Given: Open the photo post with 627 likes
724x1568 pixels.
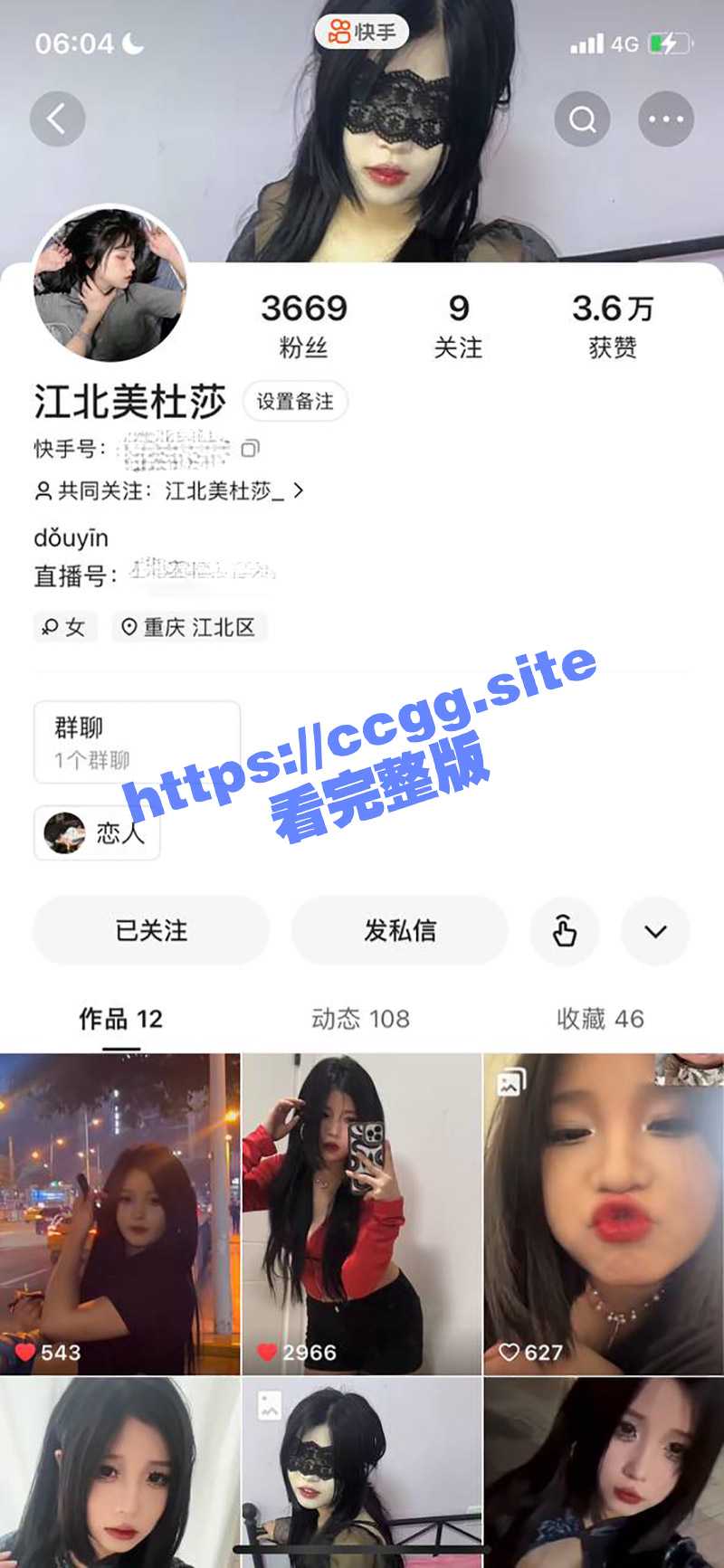Looking at the screenshot, I should [604, 1212].
